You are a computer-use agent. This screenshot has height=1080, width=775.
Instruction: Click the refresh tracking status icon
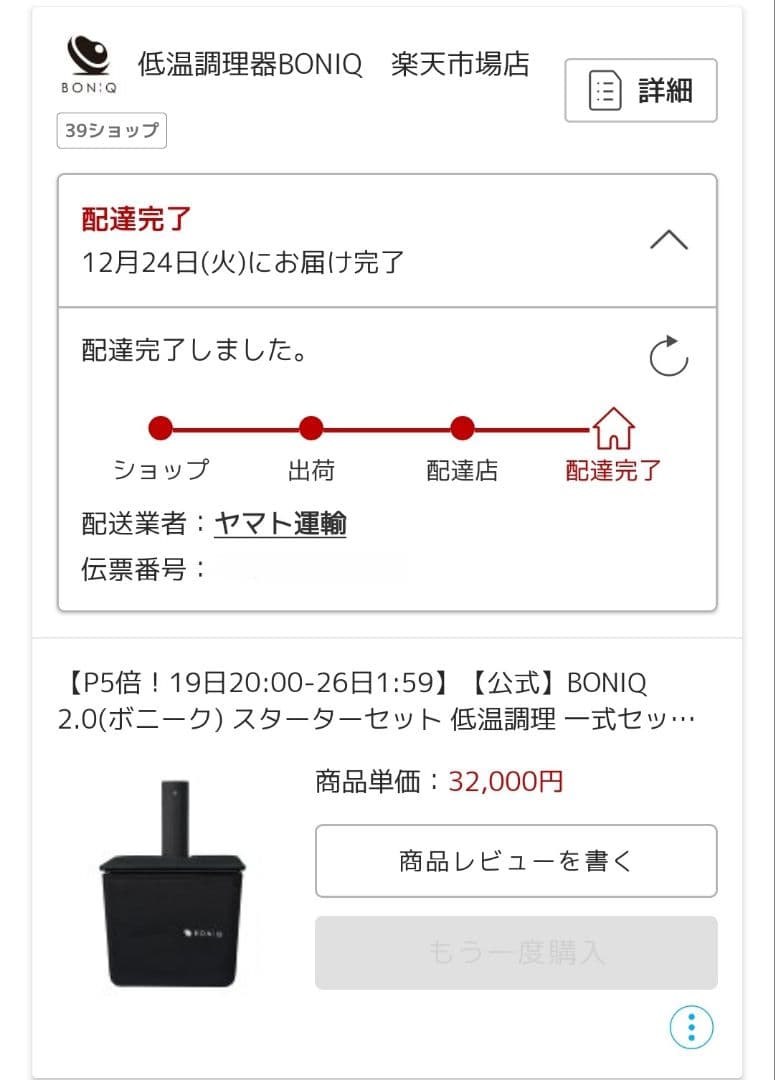coord(668,355)
